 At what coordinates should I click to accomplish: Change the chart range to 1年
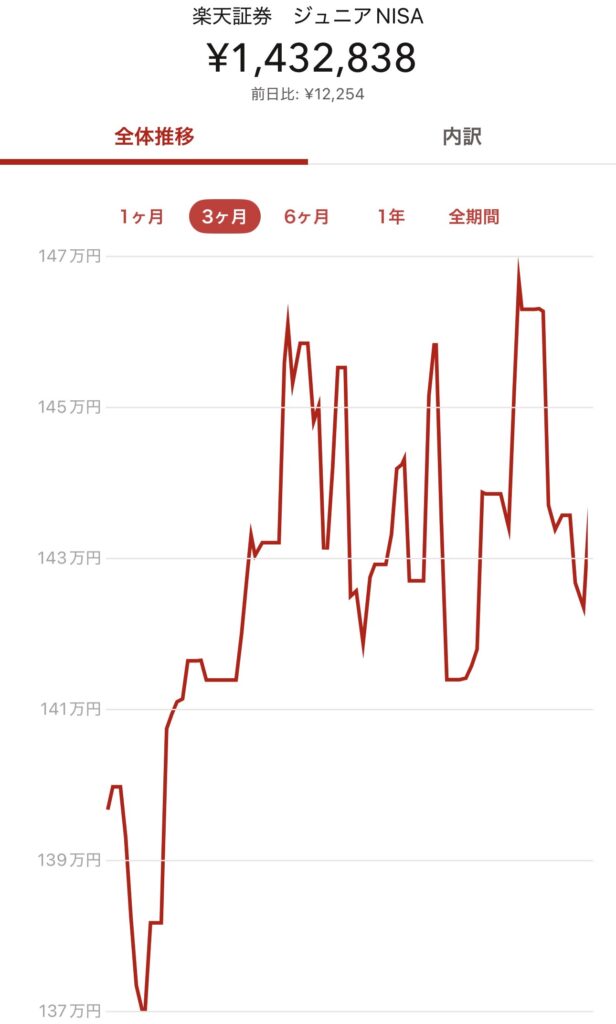click(x=390, y=217)
